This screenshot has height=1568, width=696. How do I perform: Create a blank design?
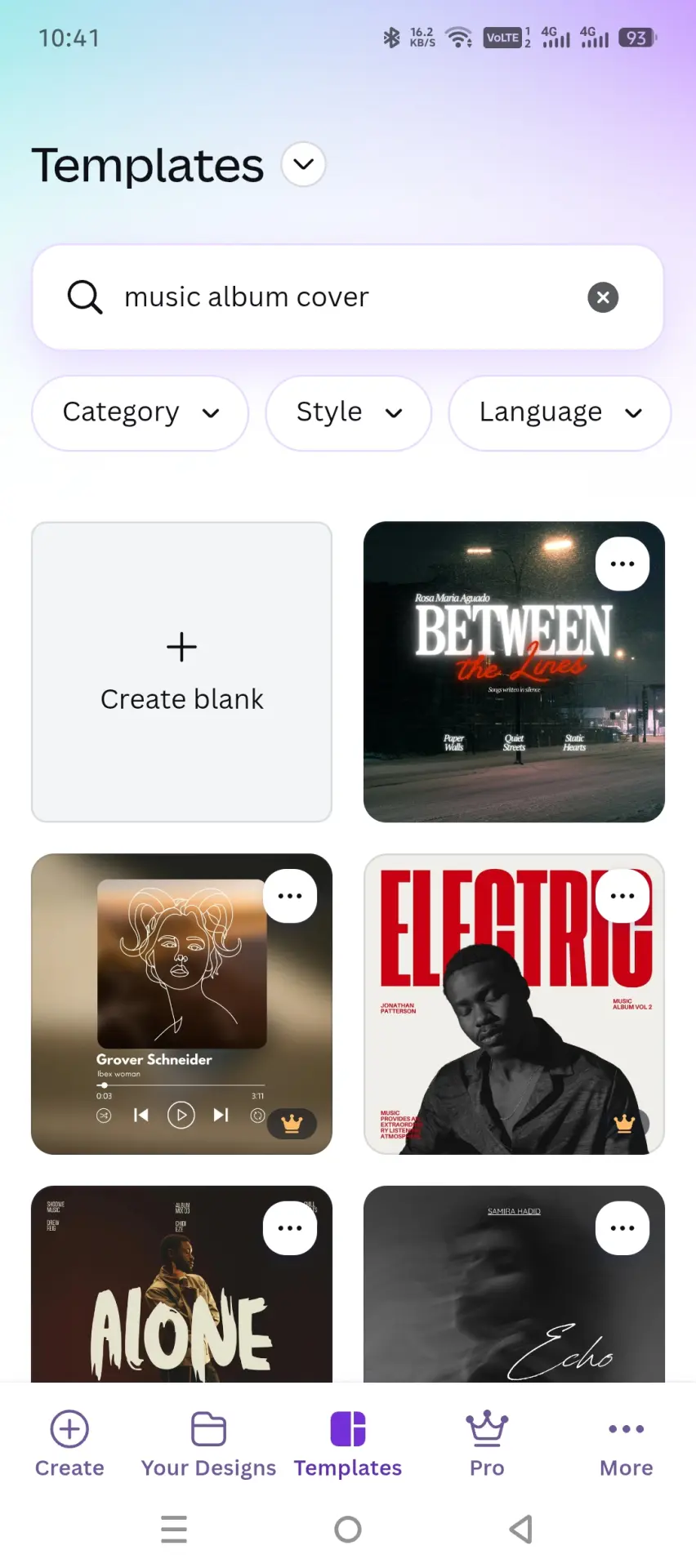click(181, 671)
